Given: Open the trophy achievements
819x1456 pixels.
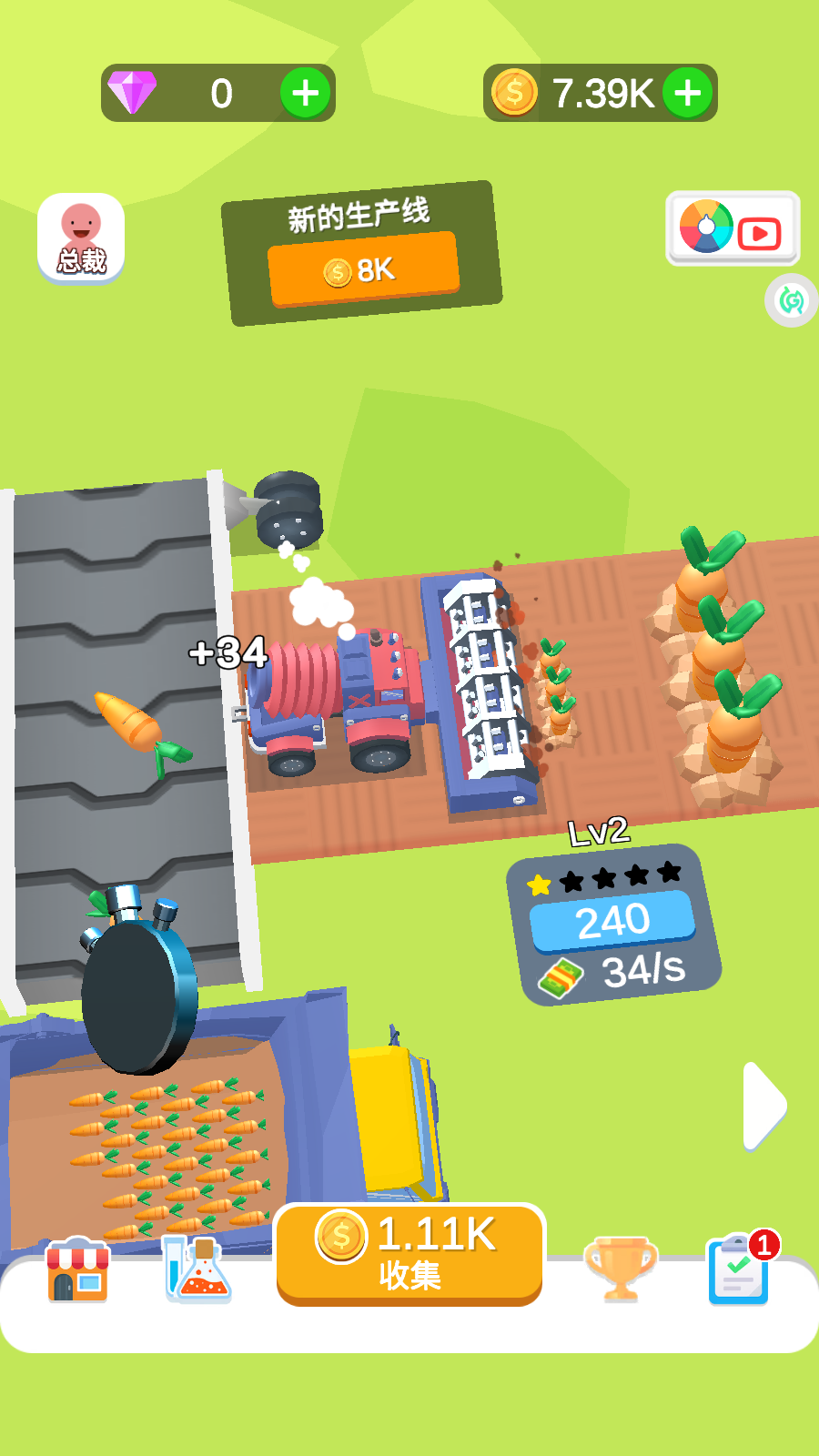Looking at the screenshot, I should pos(621,1268).
